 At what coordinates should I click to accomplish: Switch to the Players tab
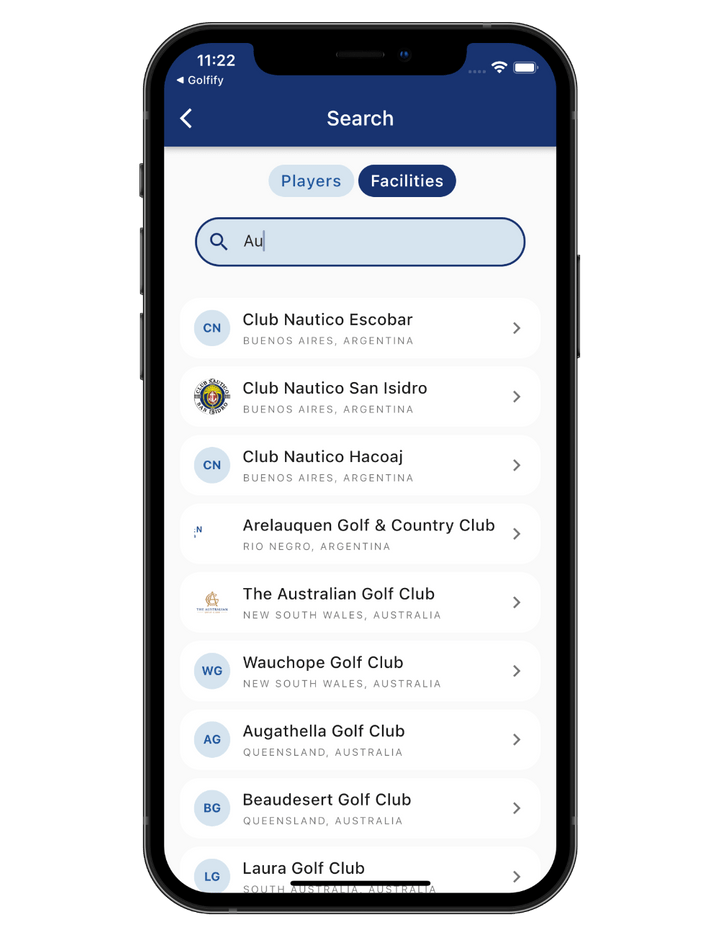tap(310, 181)
